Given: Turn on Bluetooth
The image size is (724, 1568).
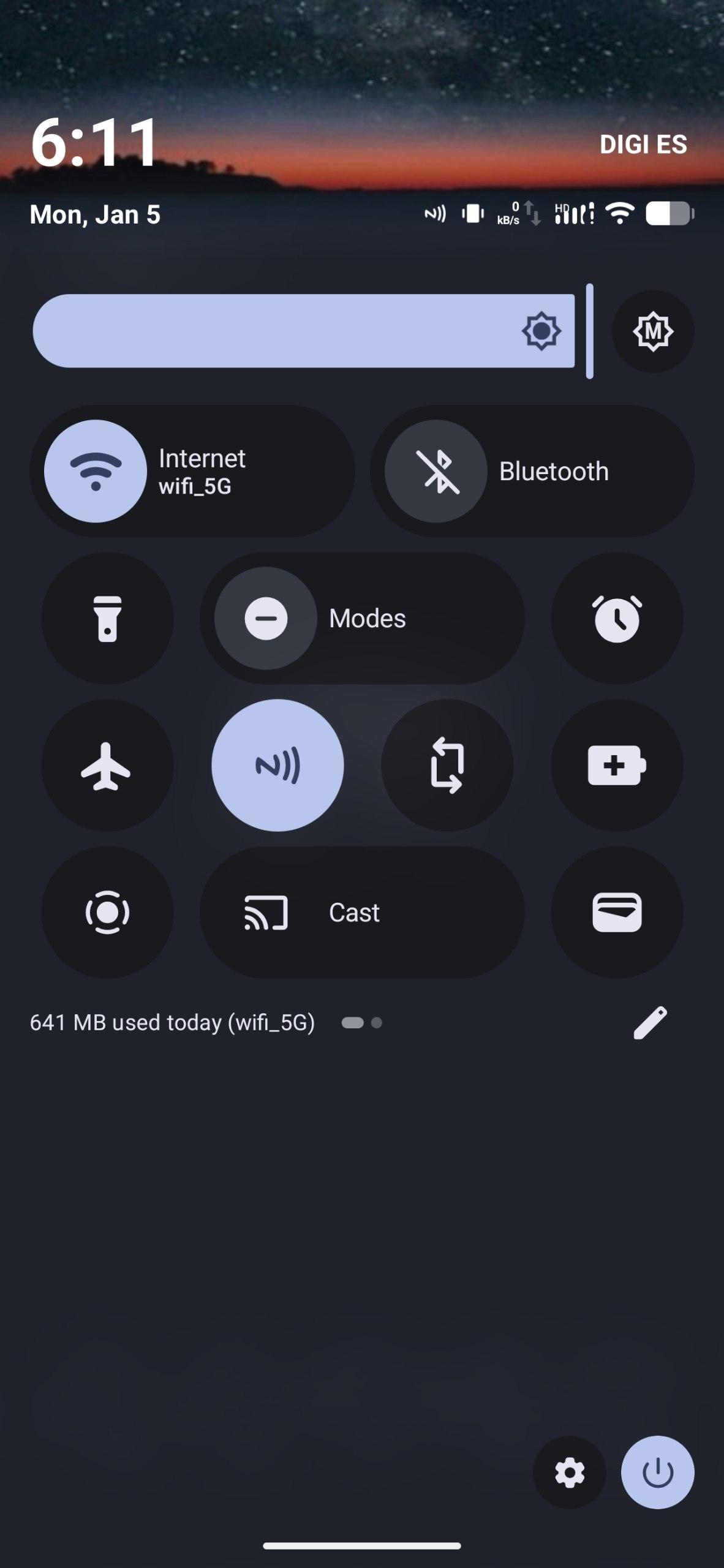Looking at the screenshot, I should click(x=436, y=471).
